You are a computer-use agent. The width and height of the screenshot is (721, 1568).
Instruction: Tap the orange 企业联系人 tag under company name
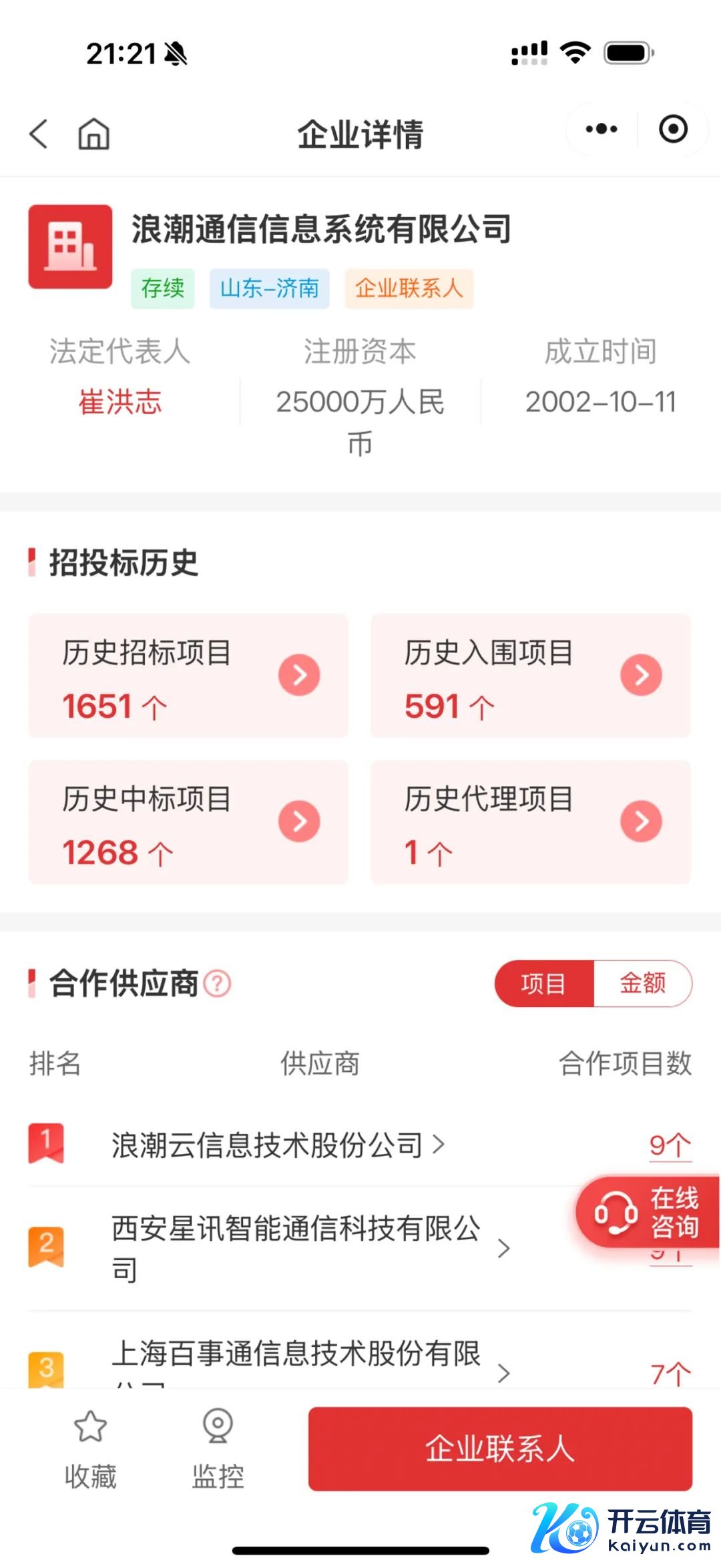coord(409,288)
